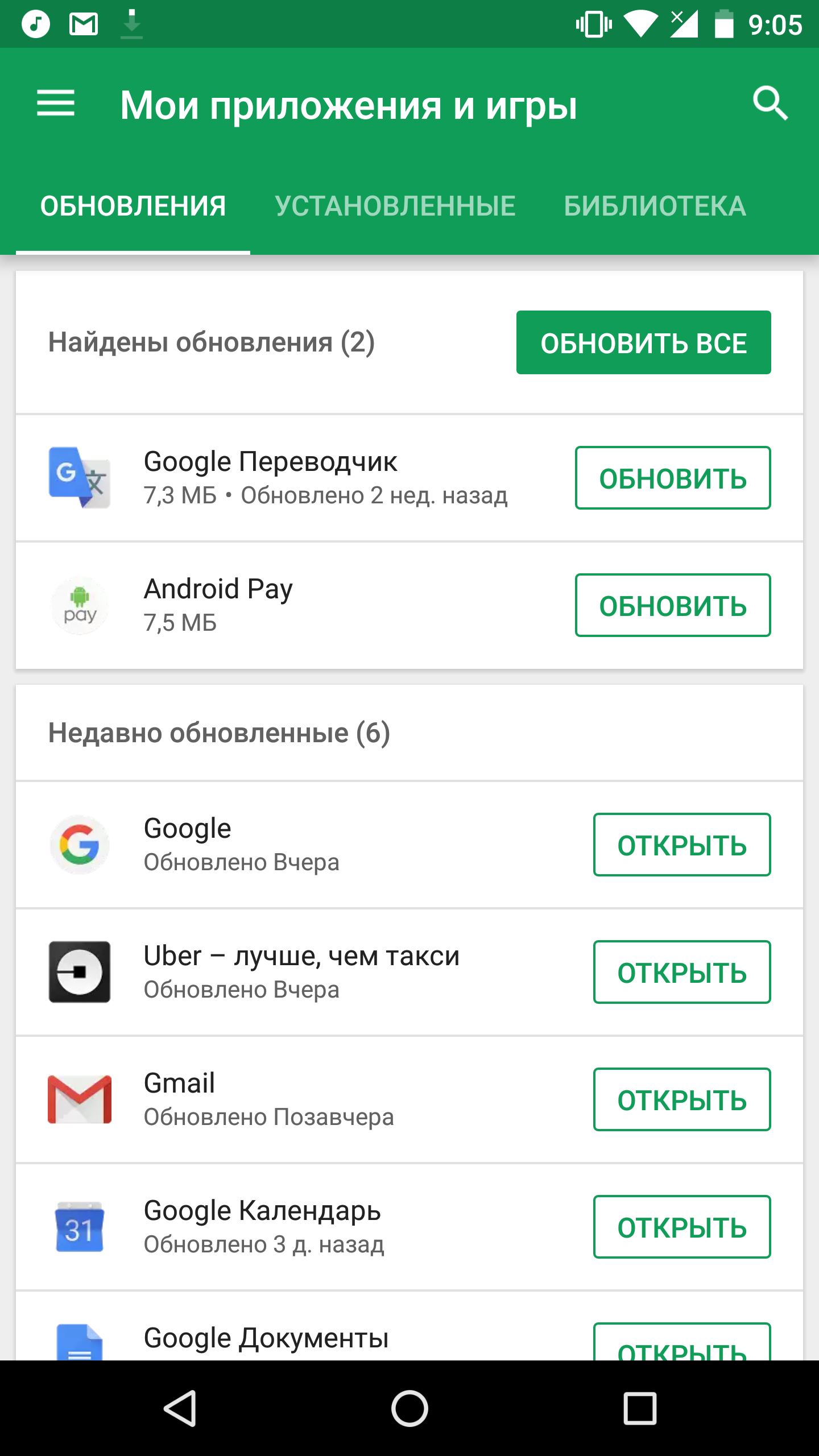The height and width of the screenshot is (1456, 819).
Task: Switch to the Библиотека tab
Action: tap(655, 206)
